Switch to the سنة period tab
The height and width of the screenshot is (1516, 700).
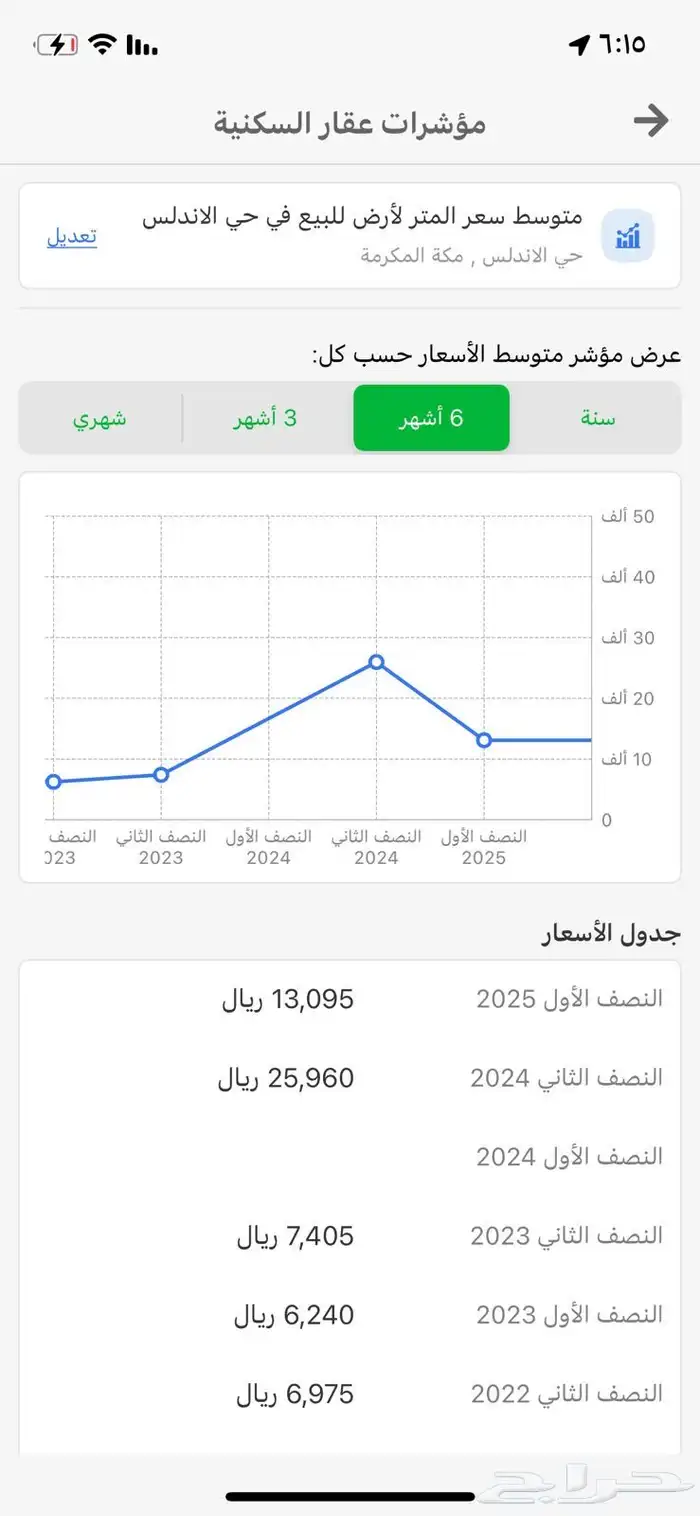[598, 418]
